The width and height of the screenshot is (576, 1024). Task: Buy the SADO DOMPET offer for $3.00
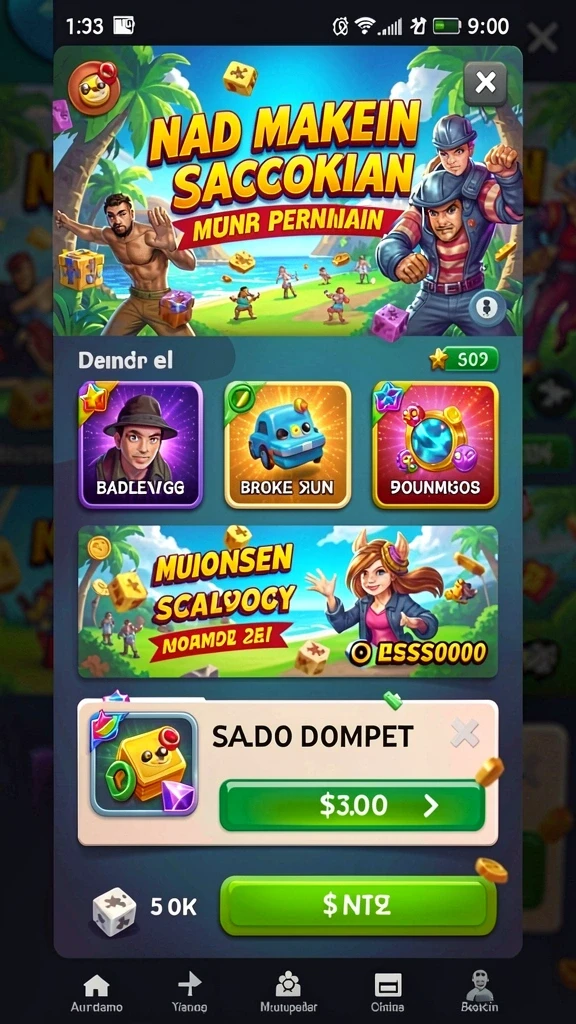(x=352, y=805)
